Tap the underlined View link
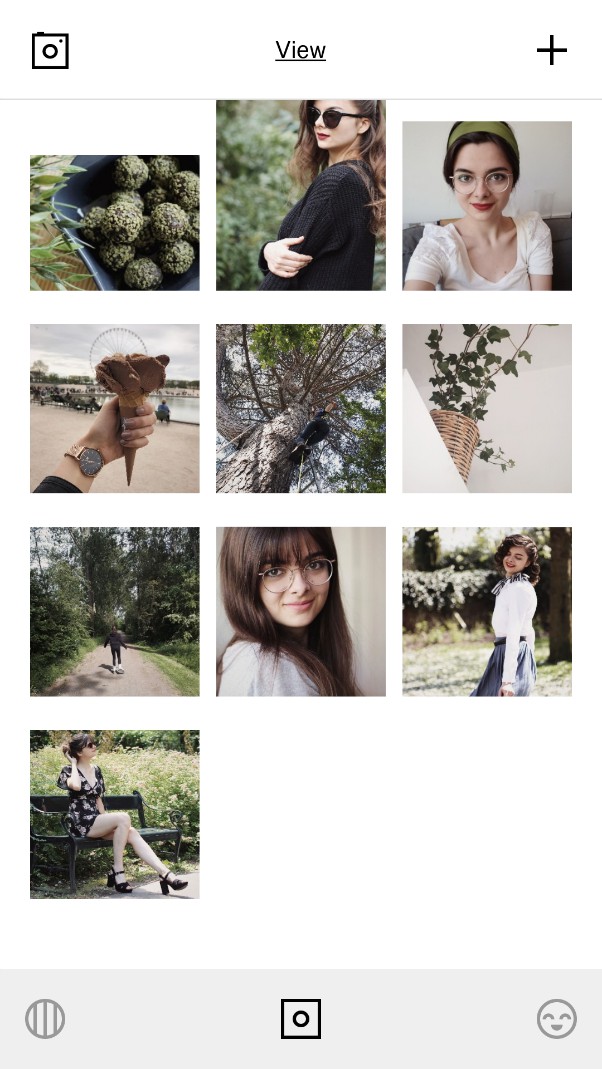This screenshot has height=1069, width=602. point(300,50)
